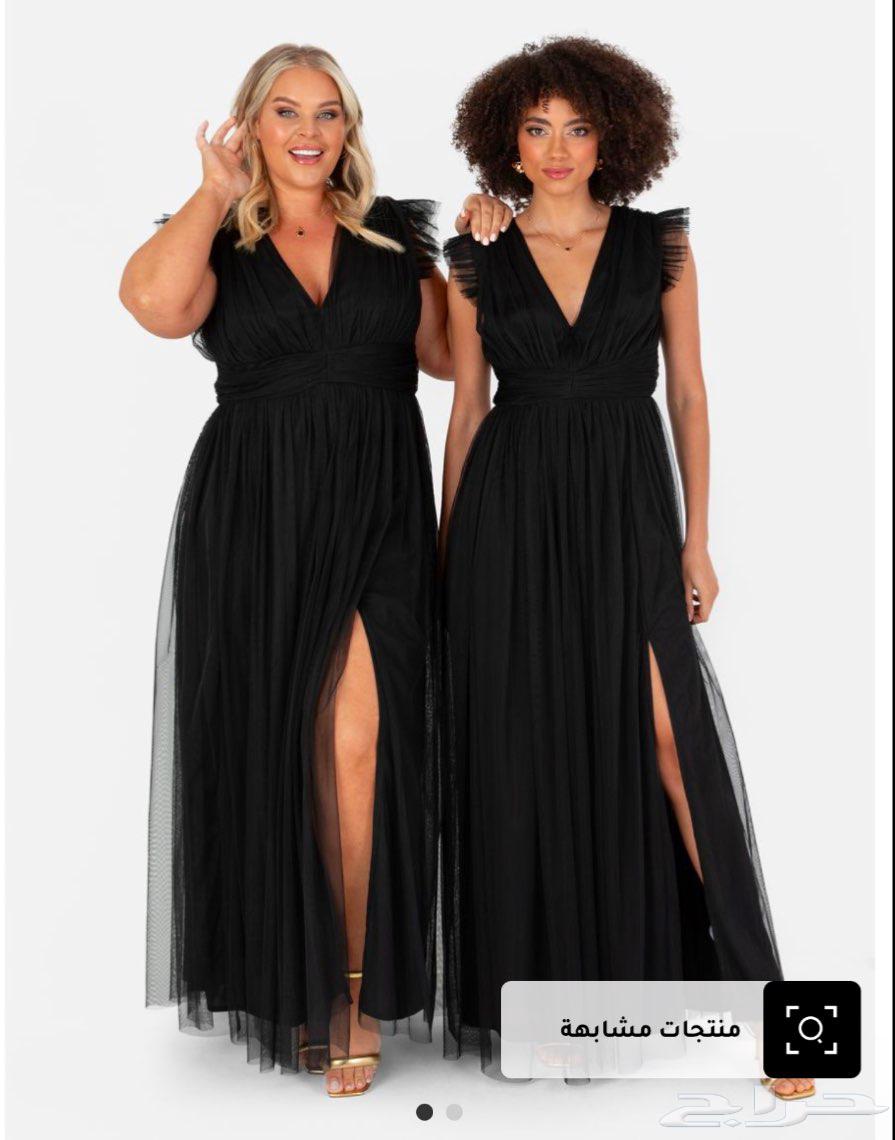This screenshot has height=1140, width=895.
Task: Tap the similar products button
Action: 680,1029
